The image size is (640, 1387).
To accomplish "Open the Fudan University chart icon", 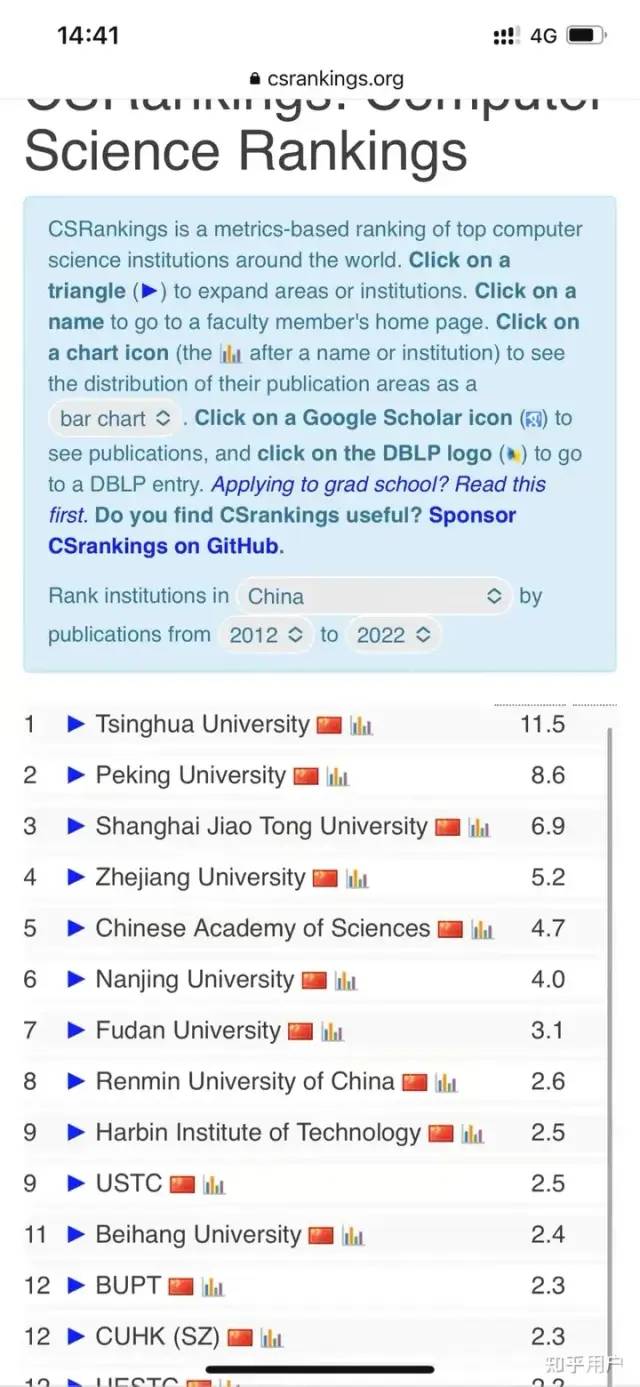I will [x=332, y=1032].
